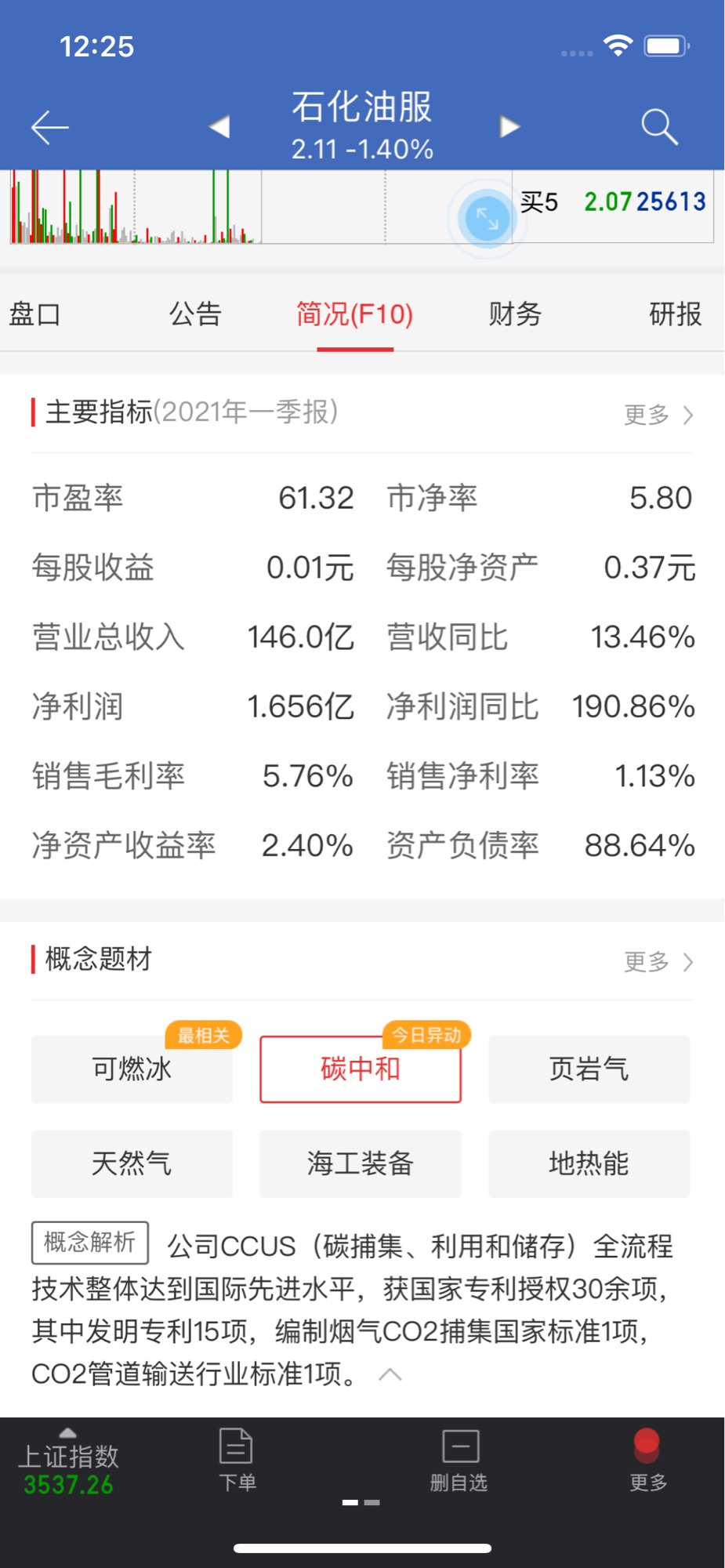
Task: Open 更多 next to 主要指标
Action: click(658, 414)
